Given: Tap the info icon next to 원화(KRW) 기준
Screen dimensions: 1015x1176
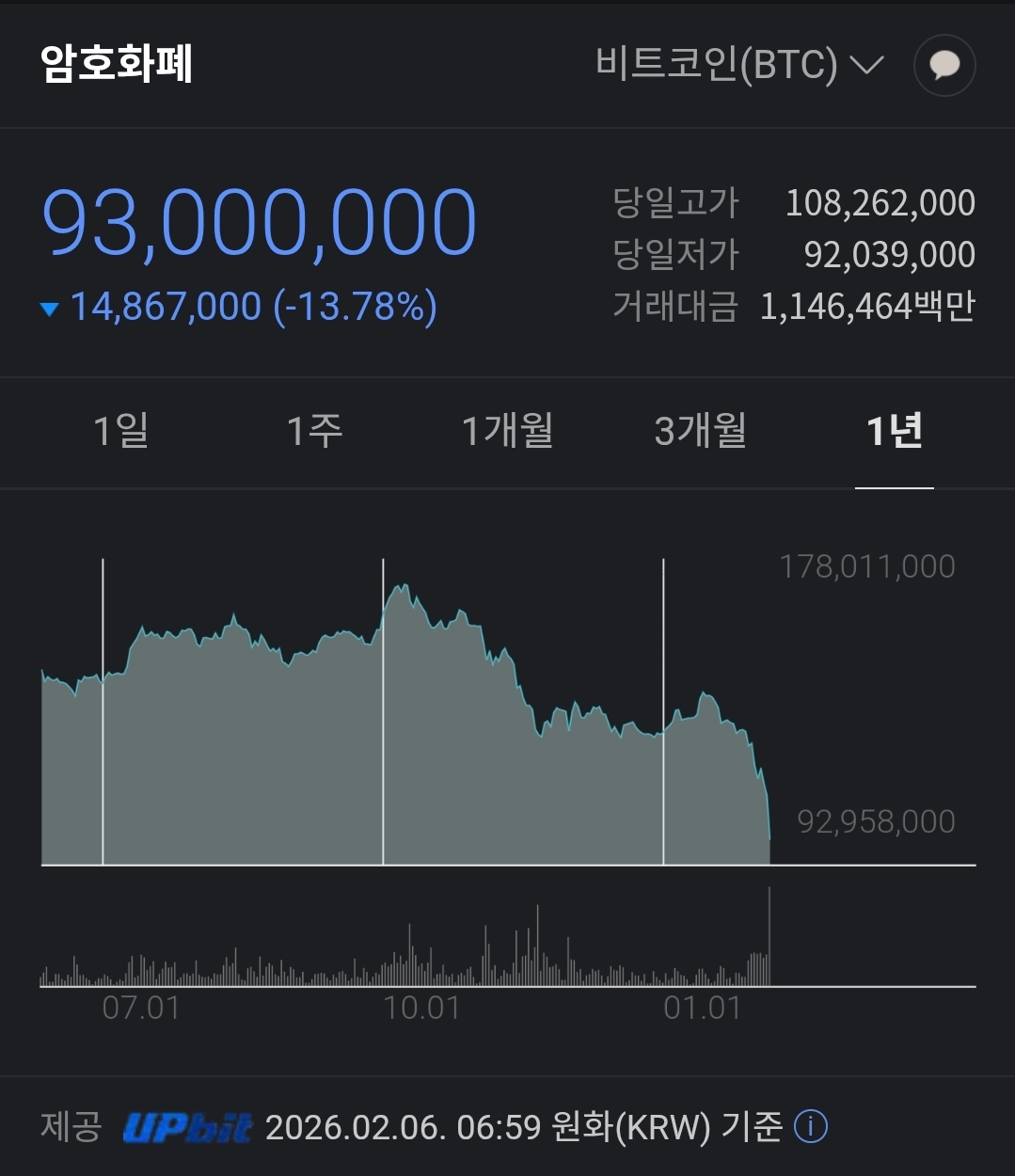Looking at the screenshot, I should pyautogui.click(x=811, y=1126).
